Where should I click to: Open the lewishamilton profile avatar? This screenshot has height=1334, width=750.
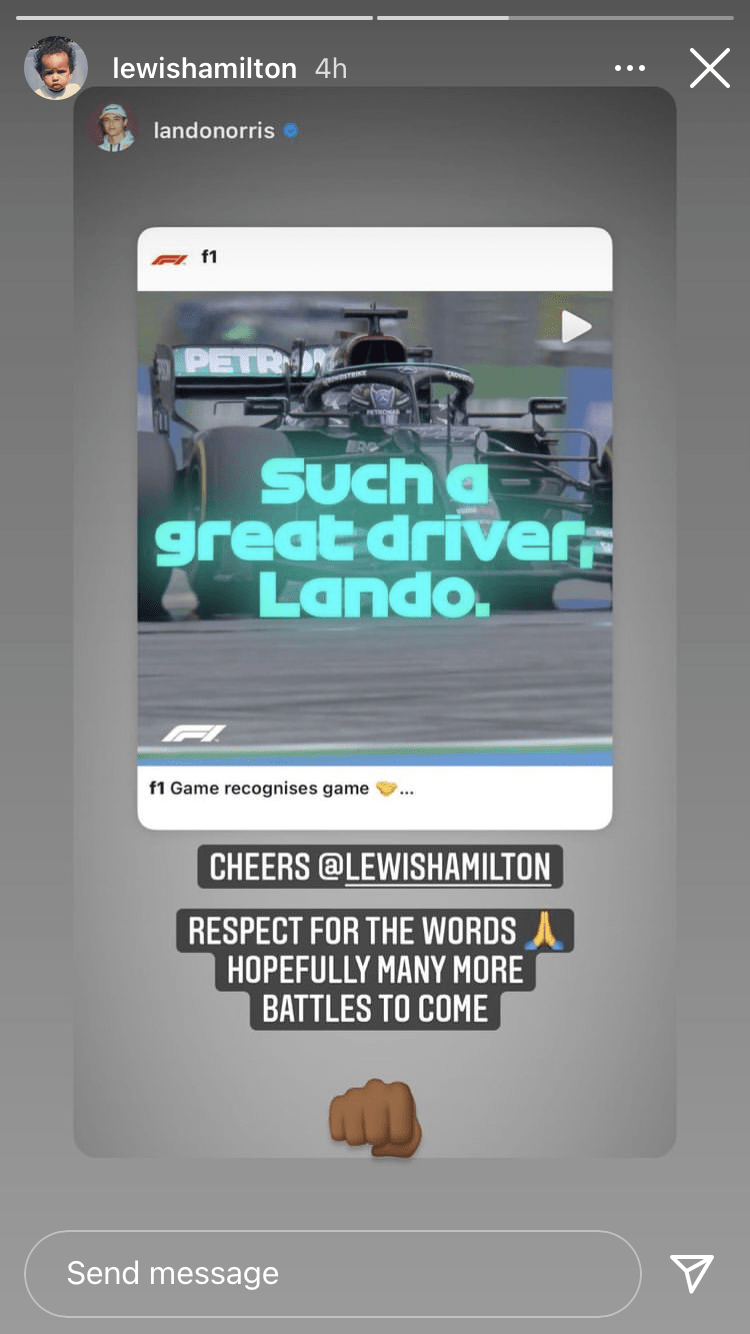pyautogui.click(x=55, y=69)
